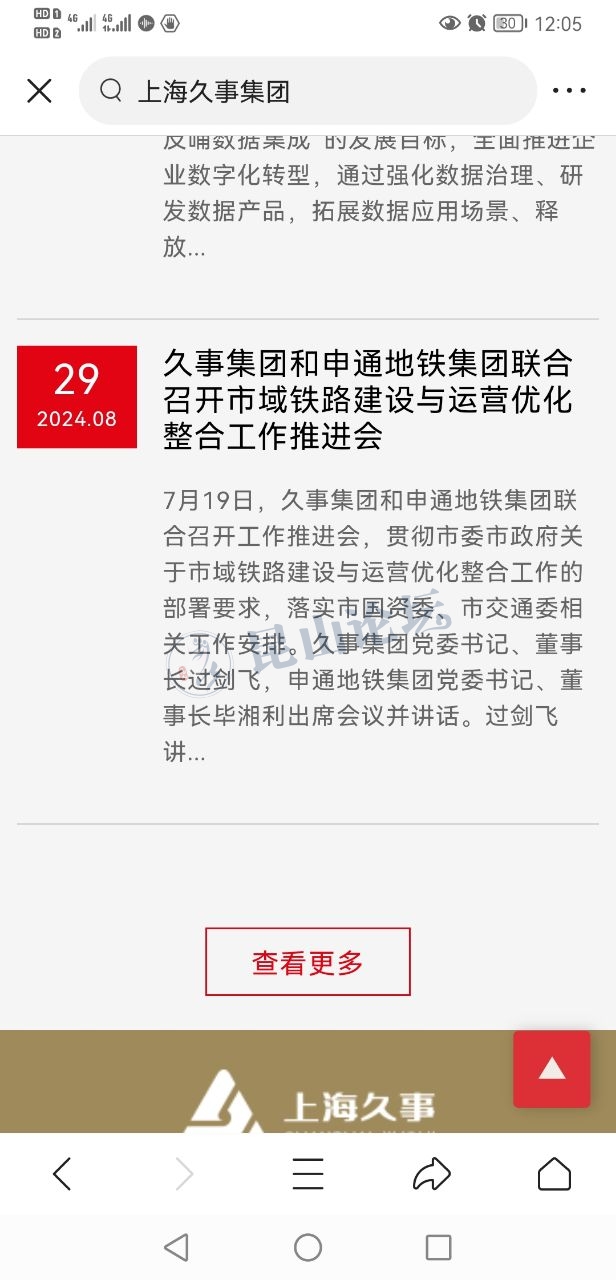
Task: Tap 查看更多 to load more news
Action: coord(308,962)
